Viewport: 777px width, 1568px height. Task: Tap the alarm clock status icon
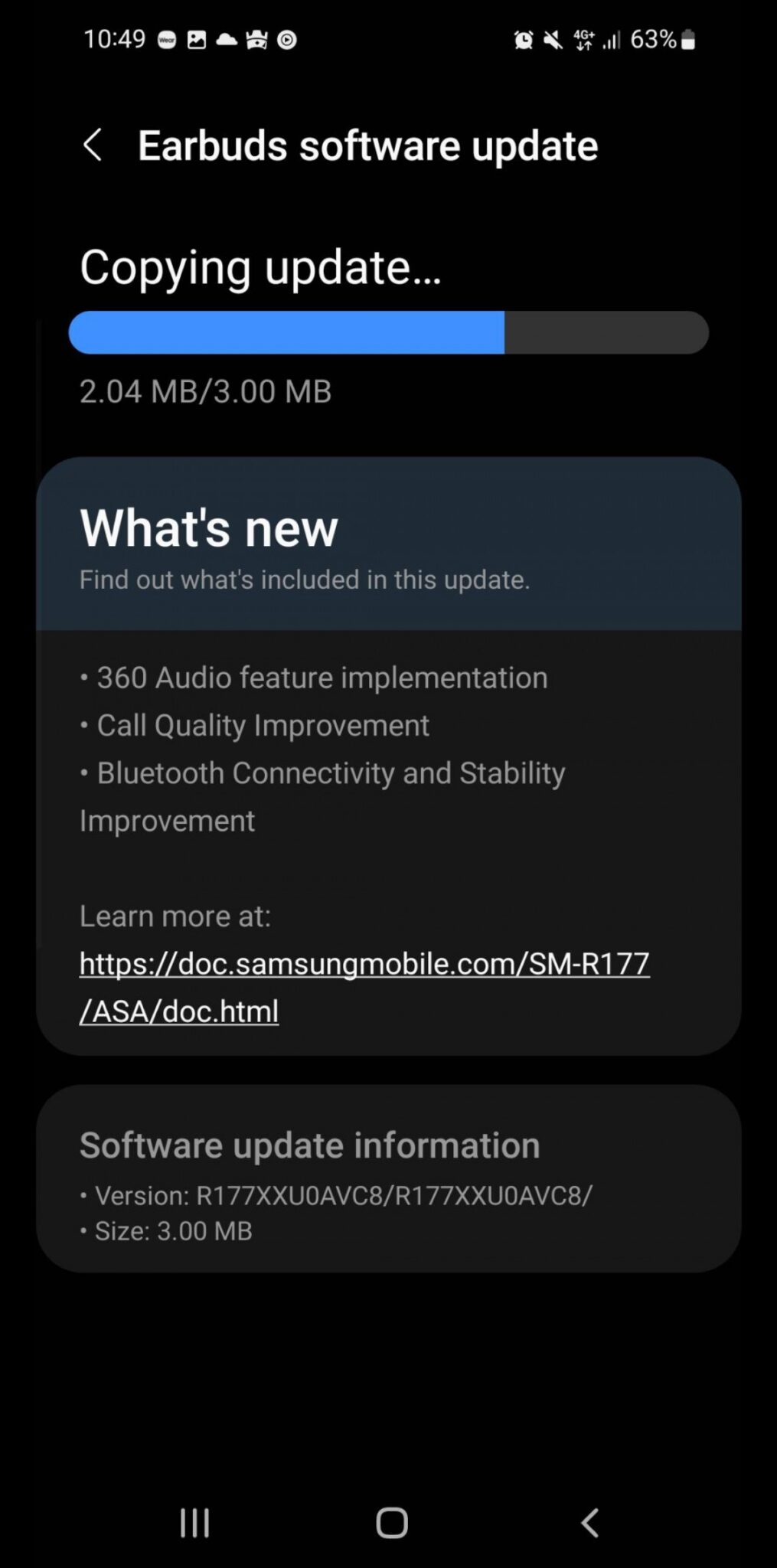point(524,40)
